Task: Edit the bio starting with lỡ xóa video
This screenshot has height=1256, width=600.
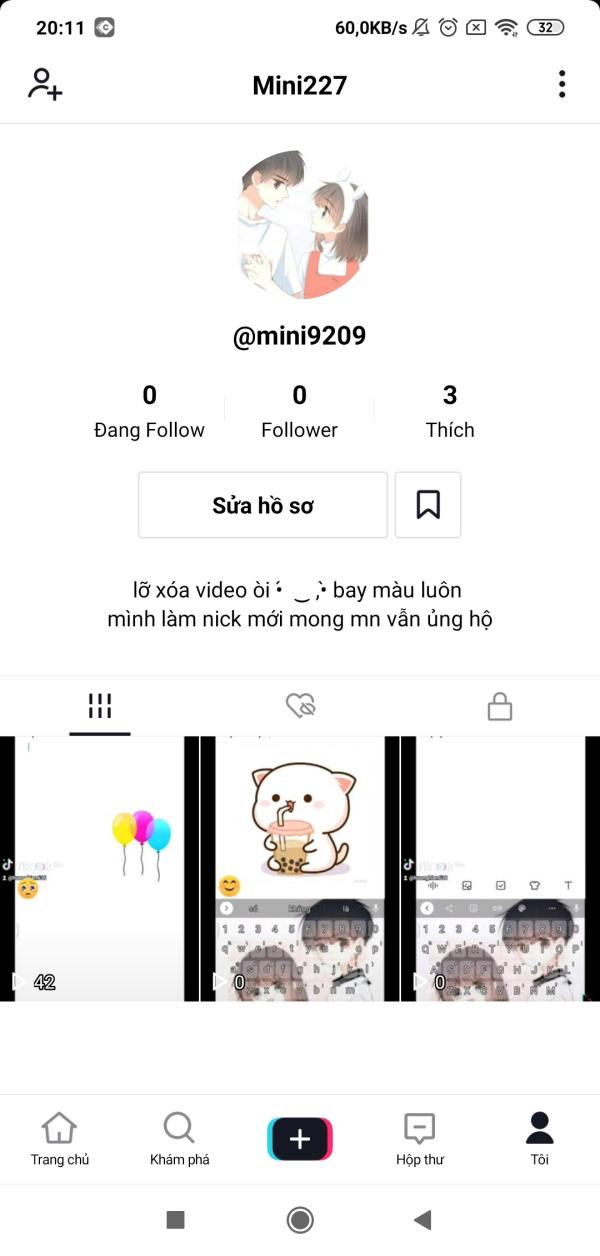Action: click(x=300, y=605)
